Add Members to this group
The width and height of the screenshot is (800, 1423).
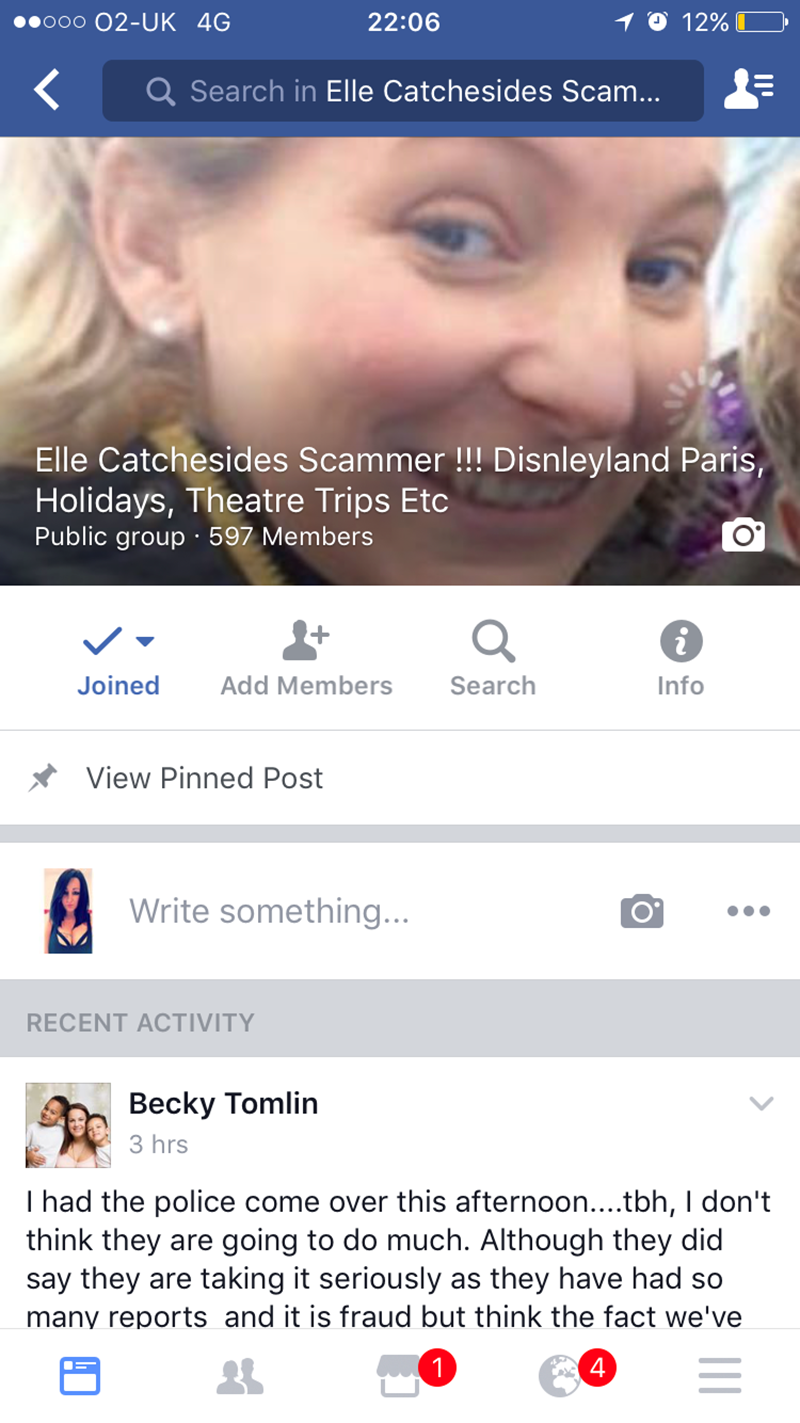pyautogui.click(x=306, y=658)
